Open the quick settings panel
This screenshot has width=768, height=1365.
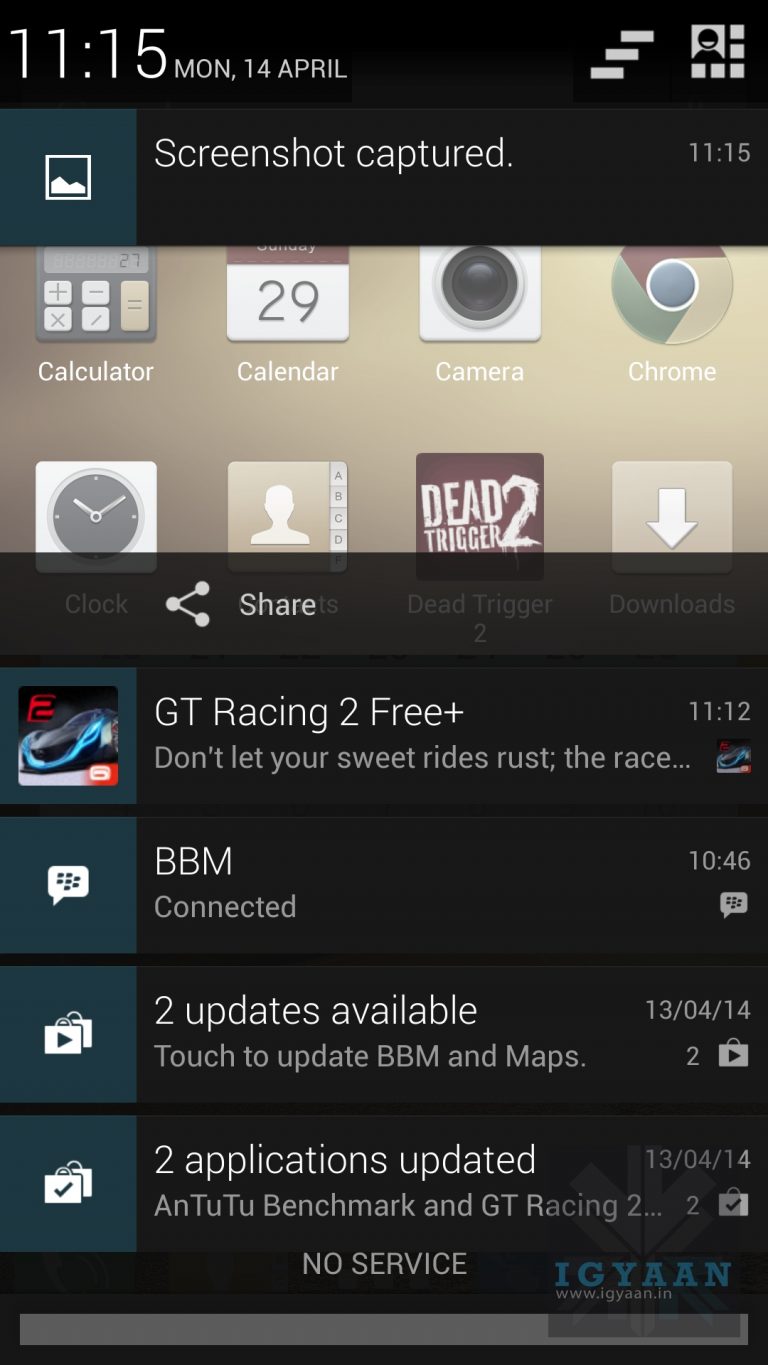pos(717,52)
